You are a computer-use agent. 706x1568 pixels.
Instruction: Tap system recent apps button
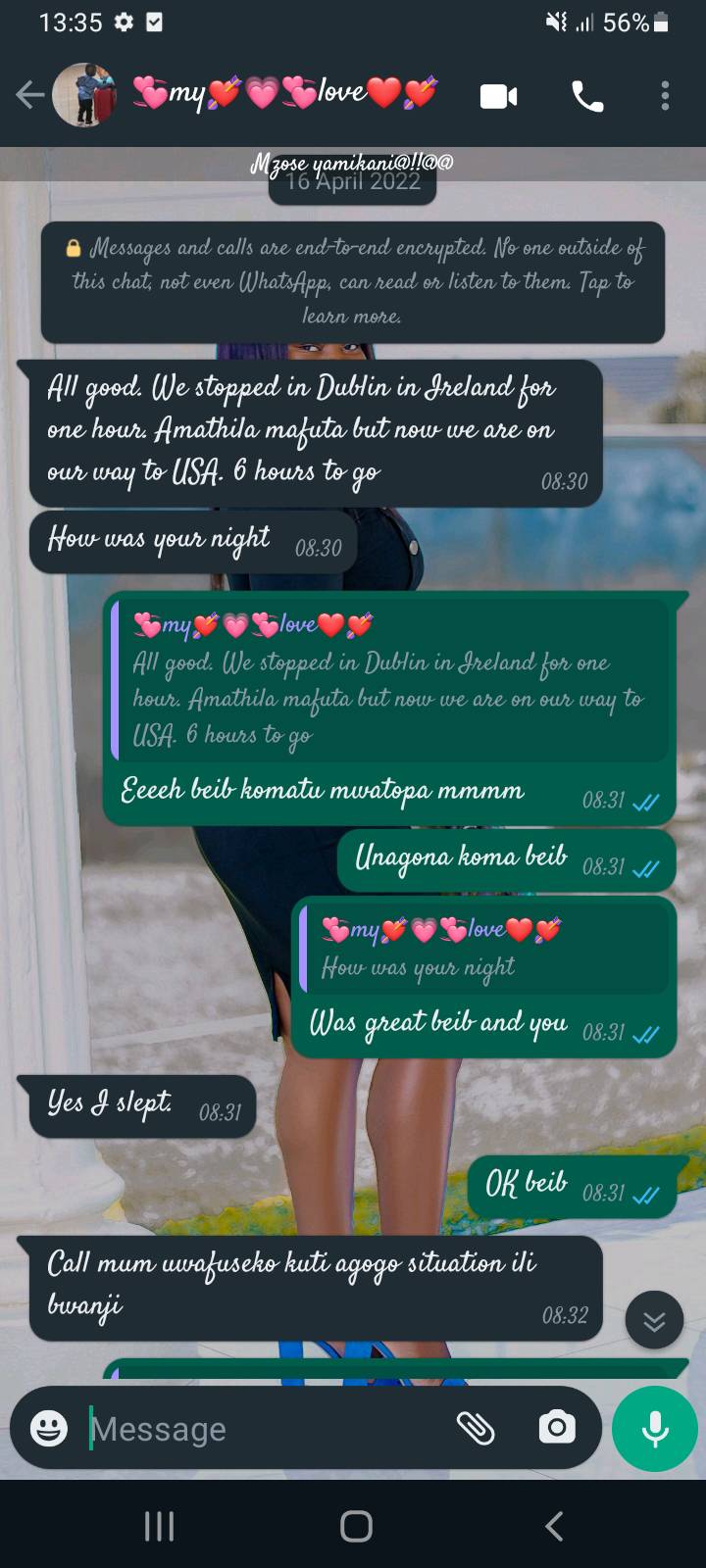point(159,1525)
